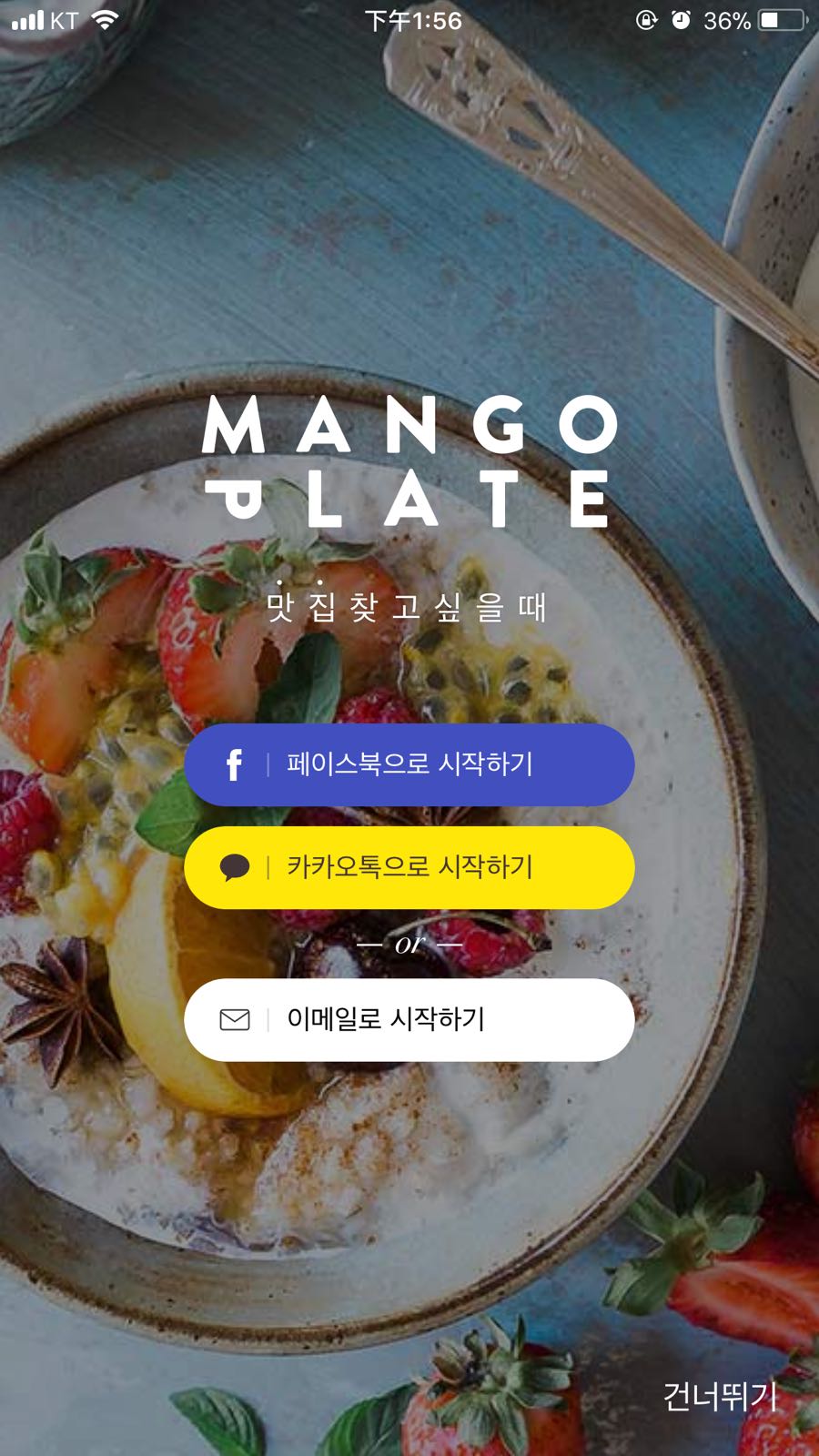
Task: Click the email envelope icon
Action: click(x=235, y=1020)
